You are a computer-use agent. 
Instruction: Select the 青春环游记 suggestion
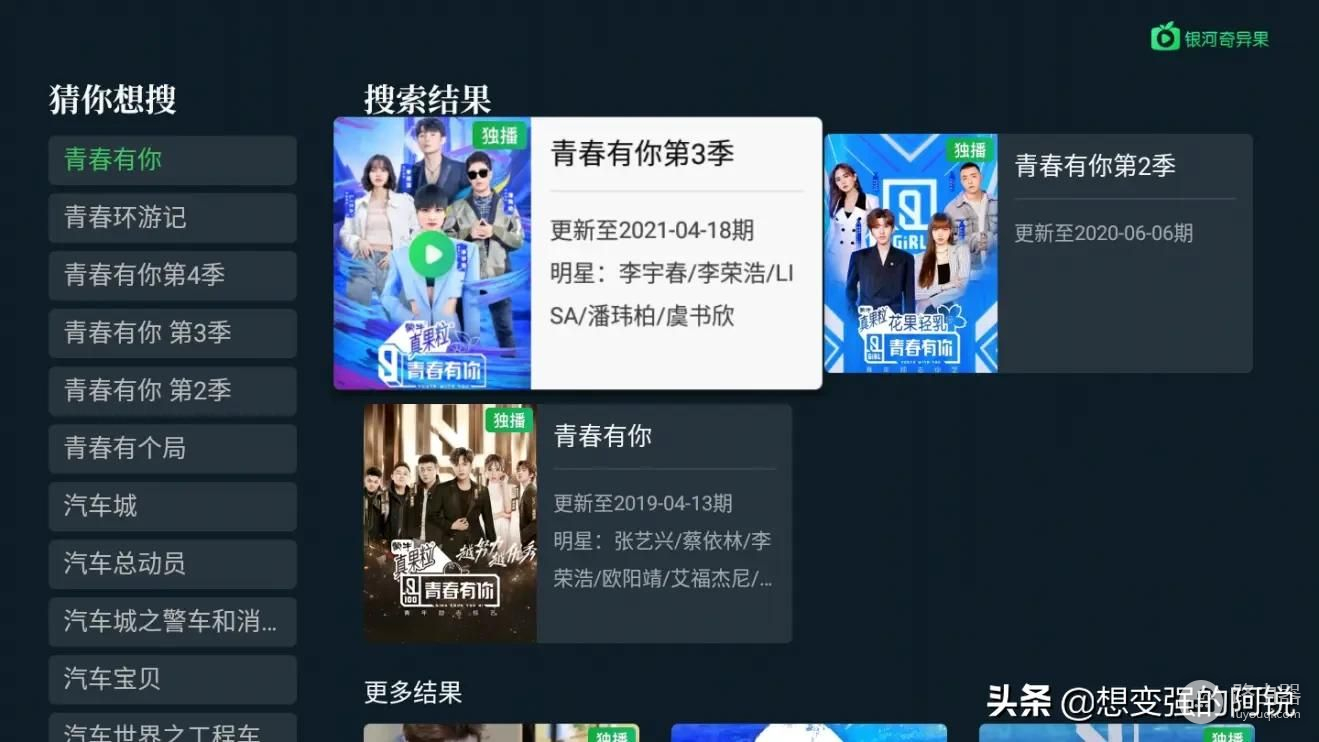coord(172,218)
